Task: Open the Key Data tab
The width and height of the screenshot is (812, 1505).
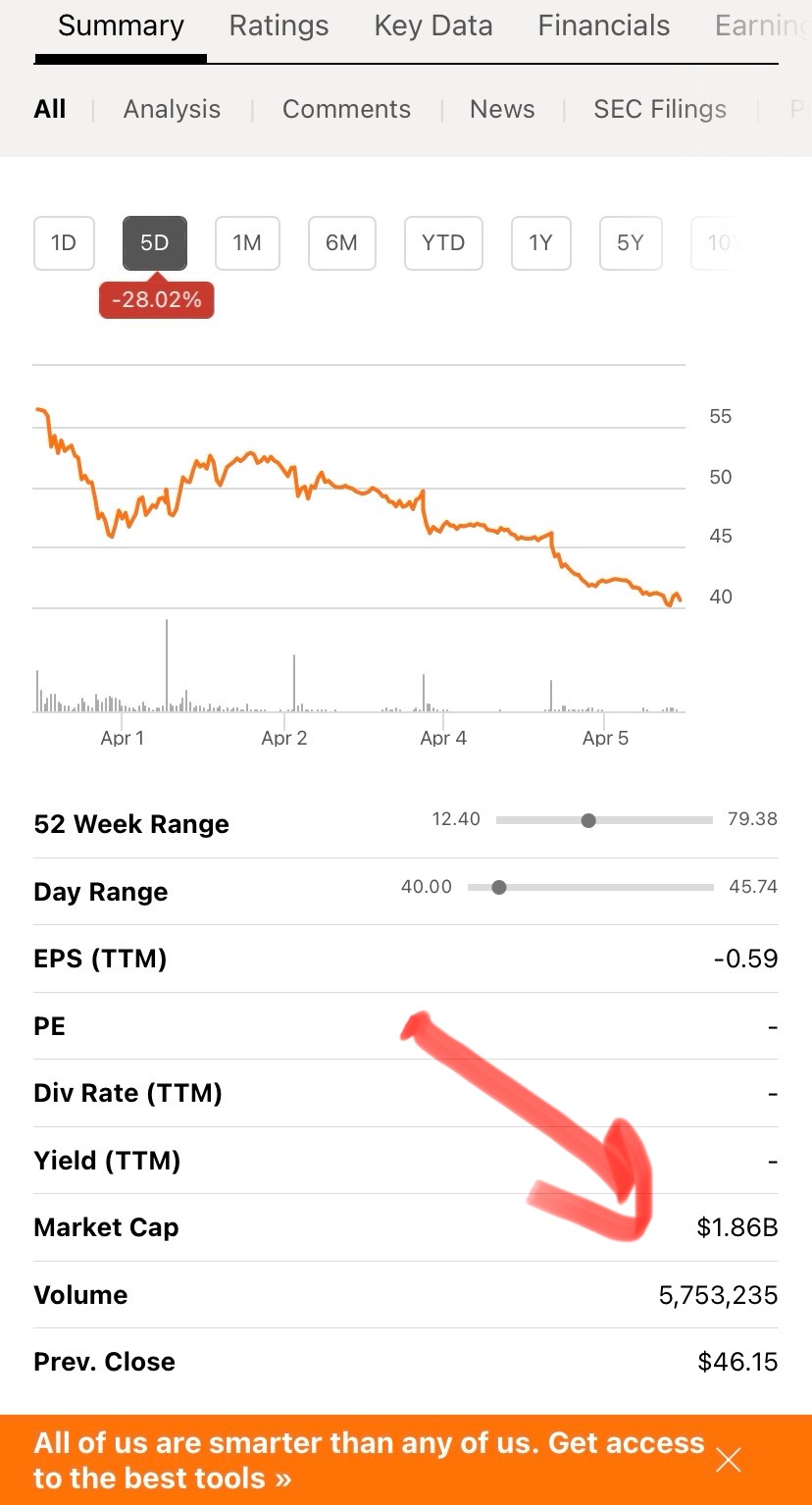Action: pos(432,26)
